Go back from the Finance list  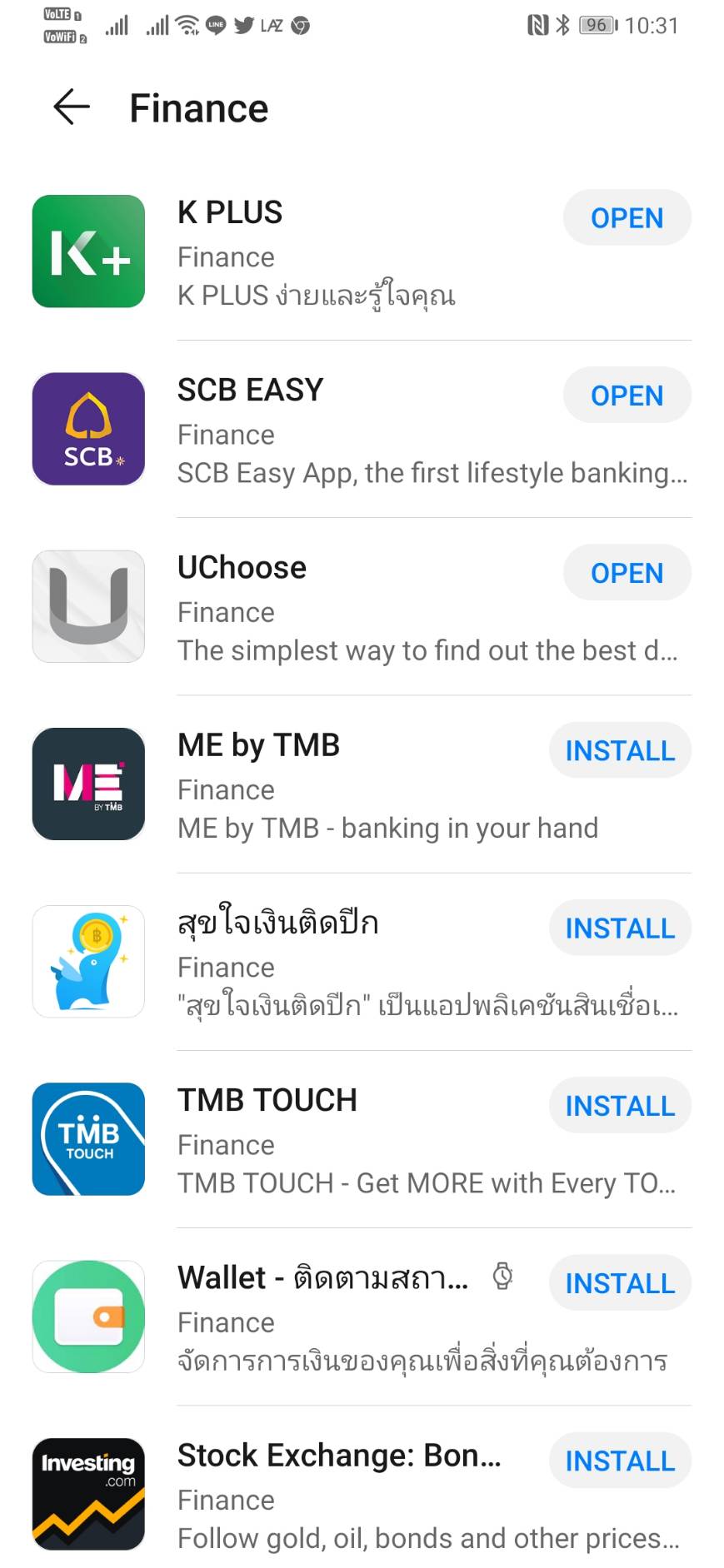(x=72, y=107)
